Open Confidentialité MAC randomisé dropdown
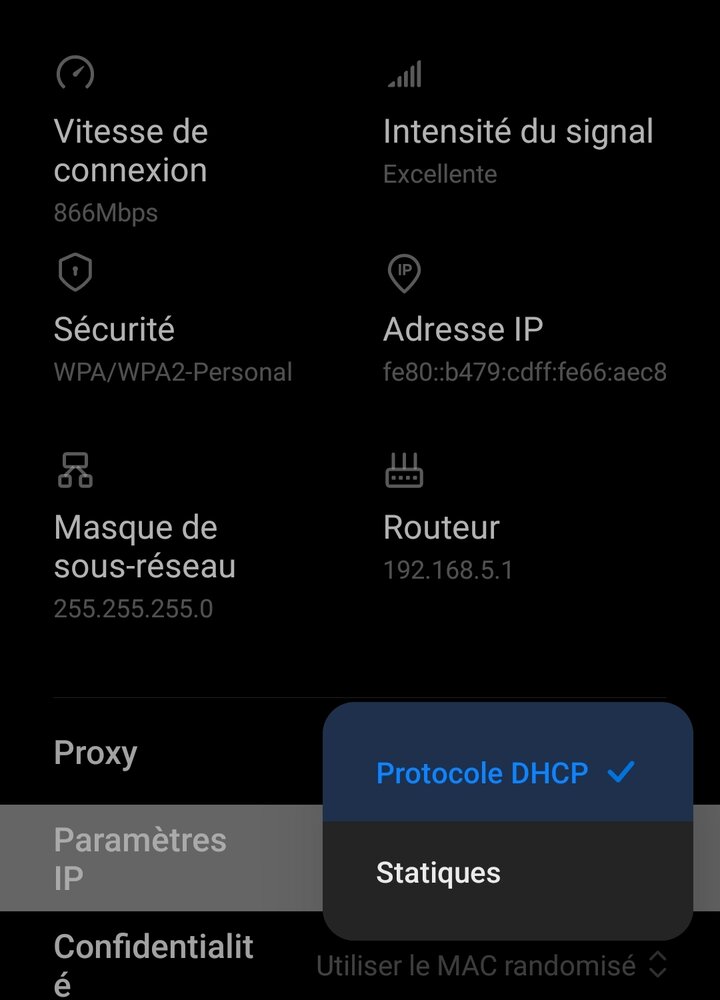The image size is (720, 1000). click(491, 966)
